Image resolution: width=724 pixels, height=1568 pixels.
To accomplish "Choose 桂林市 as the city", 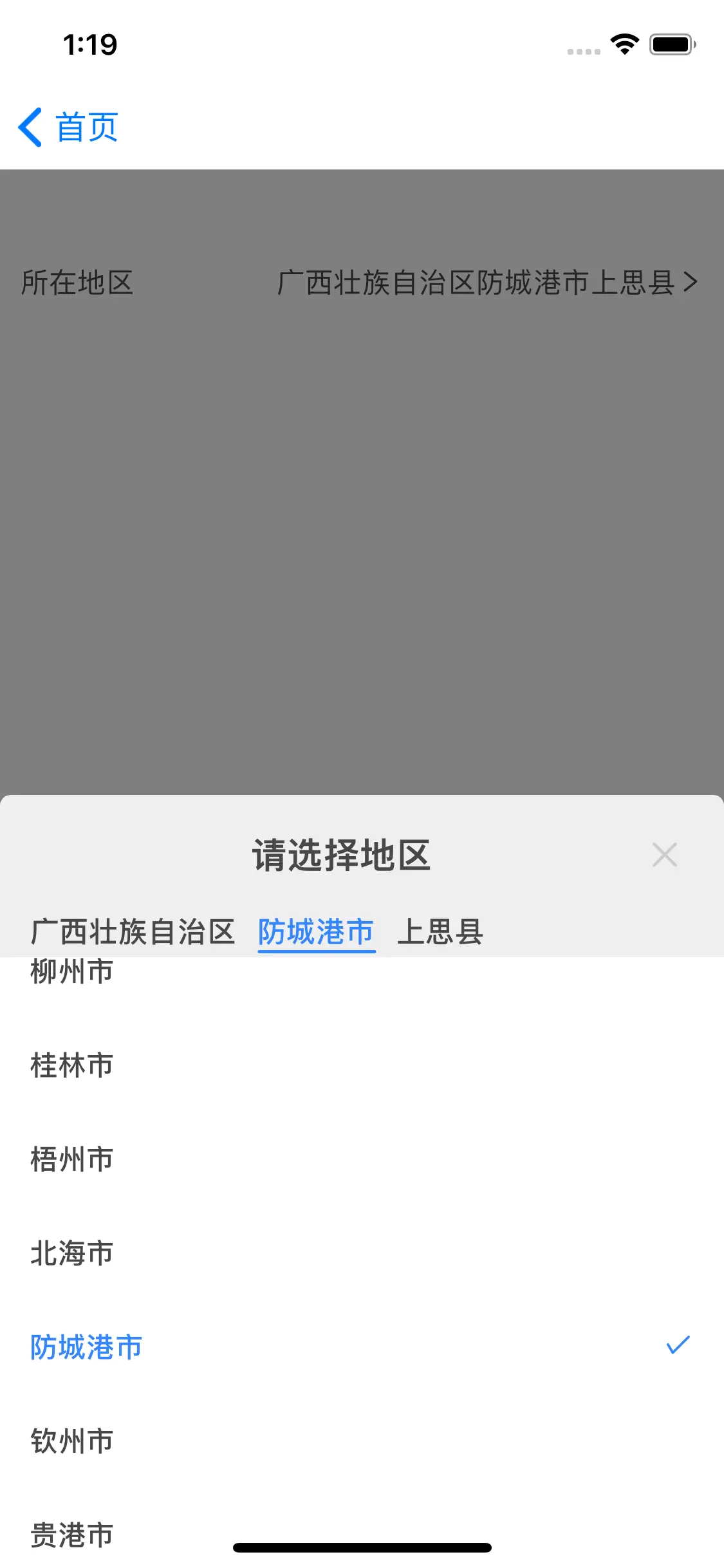I will (71, 1065).
